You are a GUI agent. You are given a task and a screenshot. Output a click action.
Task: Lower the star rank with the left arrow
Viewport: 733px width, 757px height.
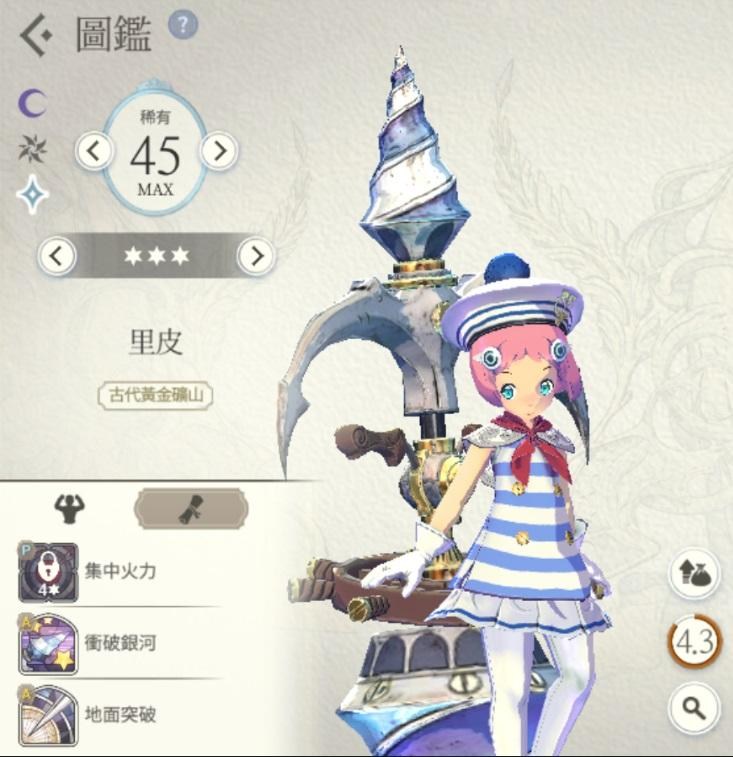click(57, 256)
